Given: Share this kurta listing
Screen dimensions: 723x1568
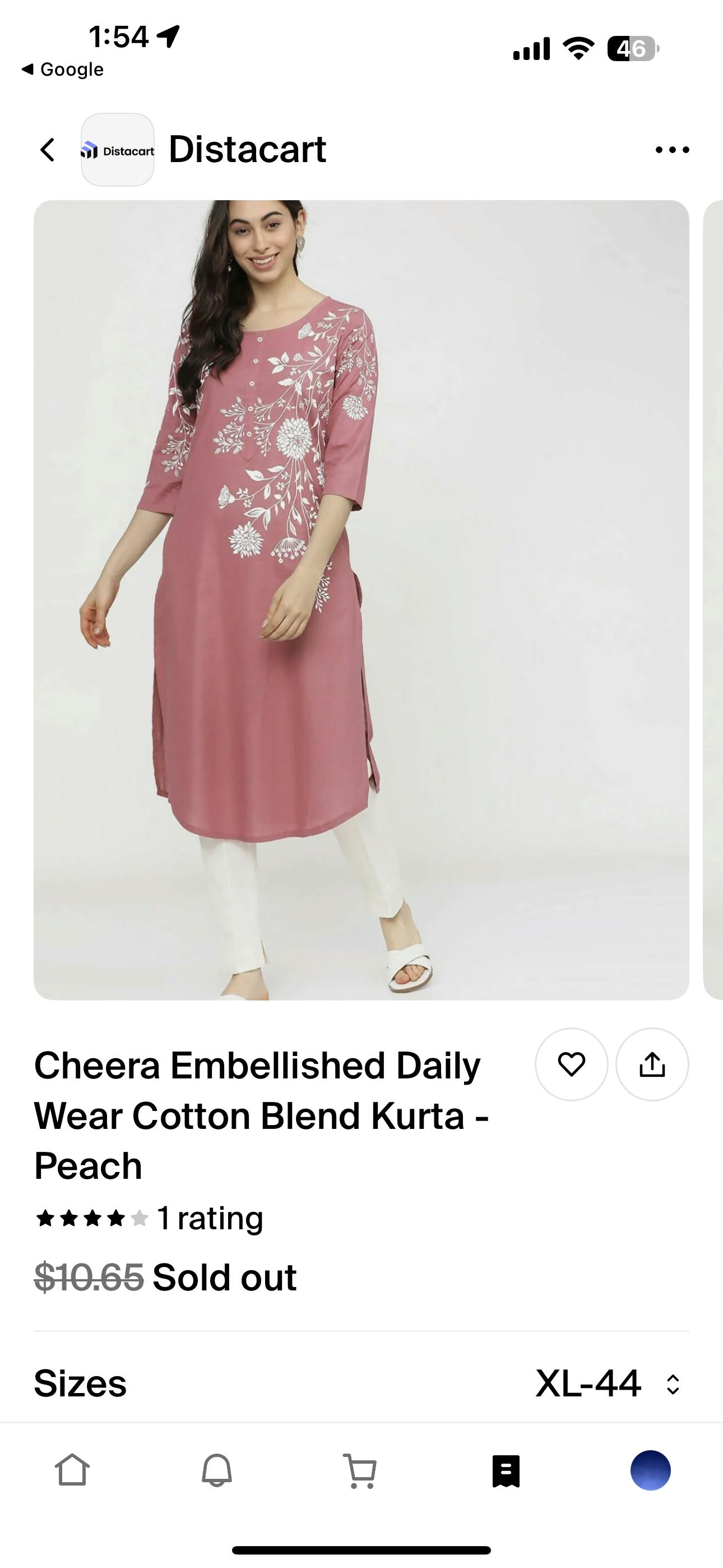Looking at the screenshot, I should click(652, 1064).
